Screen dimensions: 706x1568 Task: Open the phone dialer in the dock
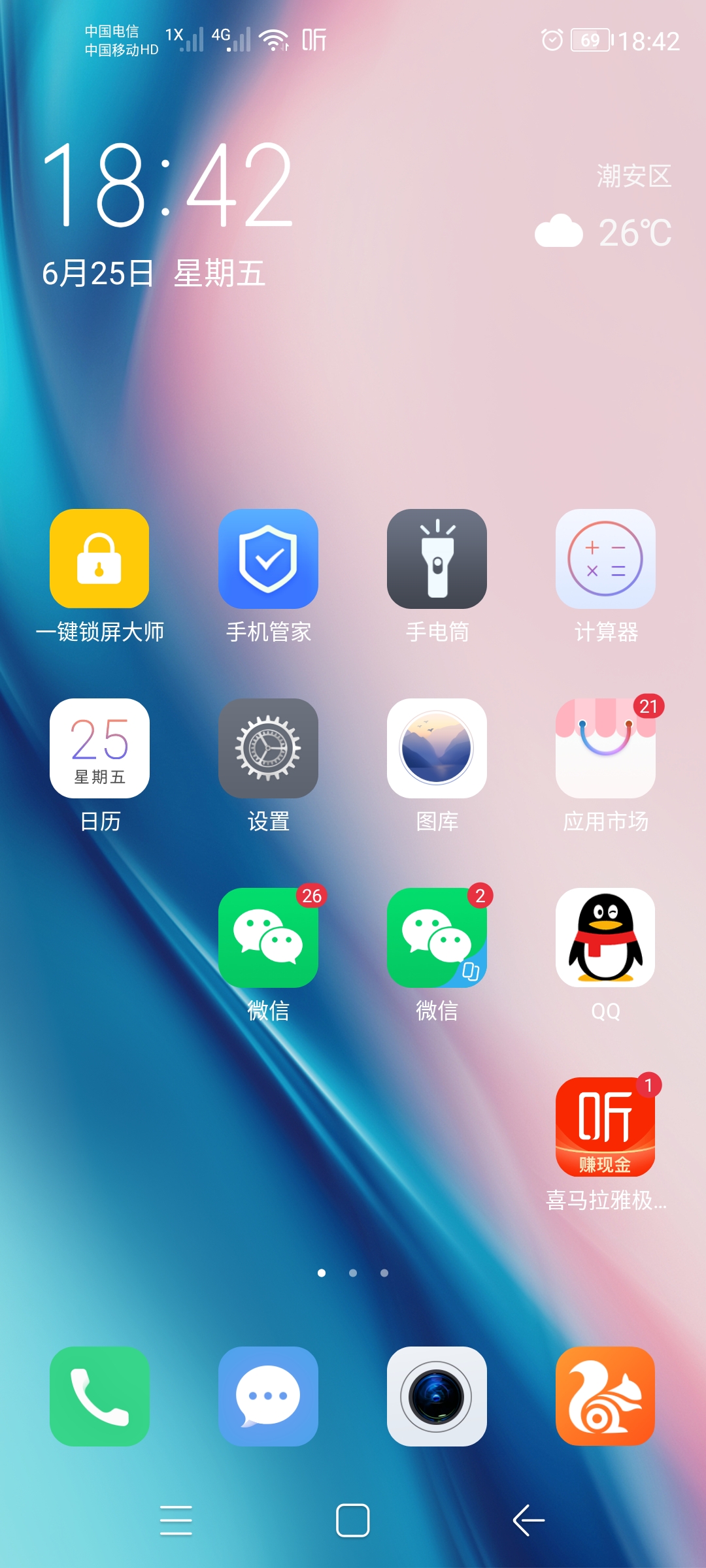pyautogui.click(x=99, y=1396)
